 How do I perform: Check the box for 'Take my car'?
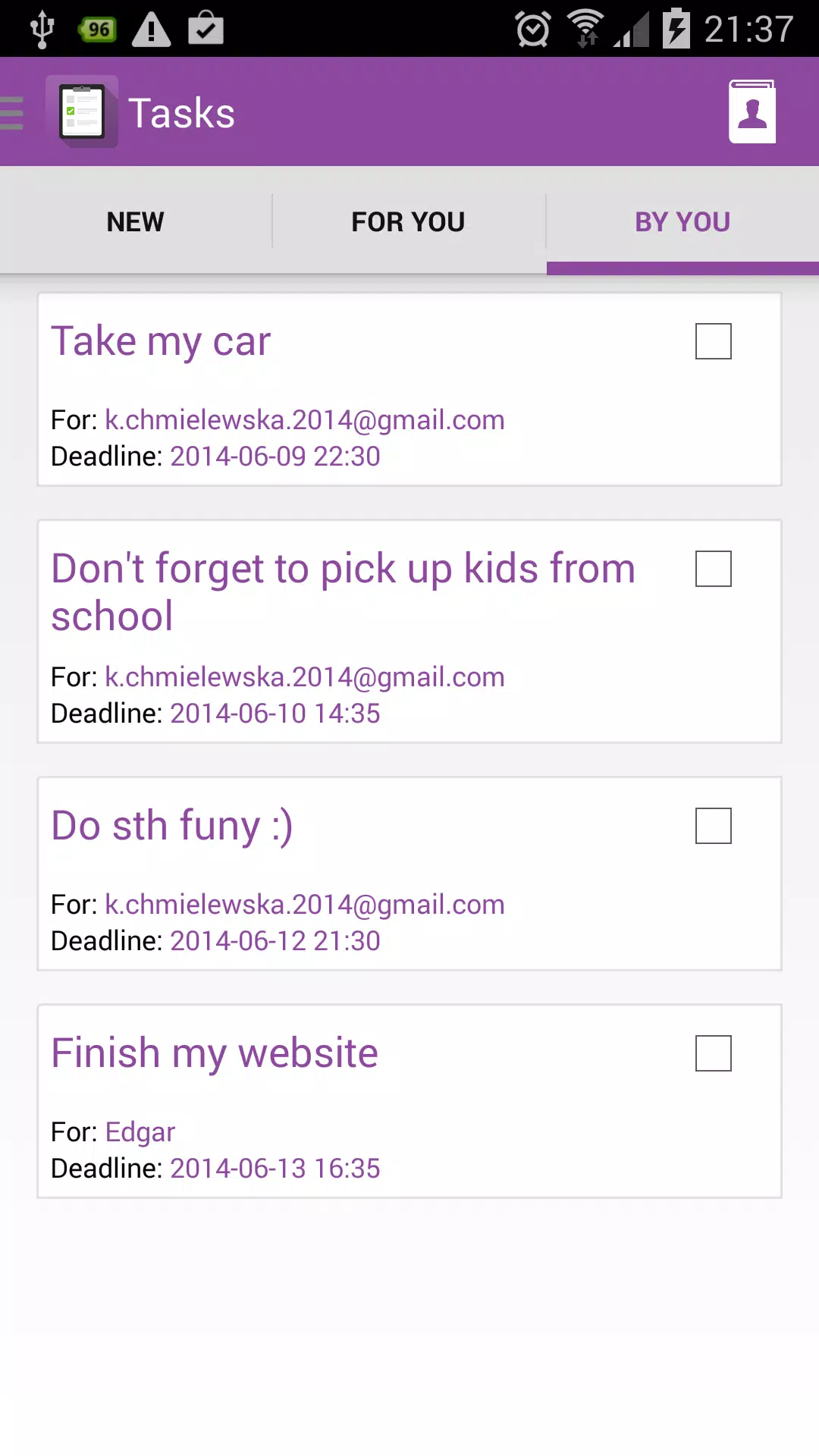tap(714, 341)
